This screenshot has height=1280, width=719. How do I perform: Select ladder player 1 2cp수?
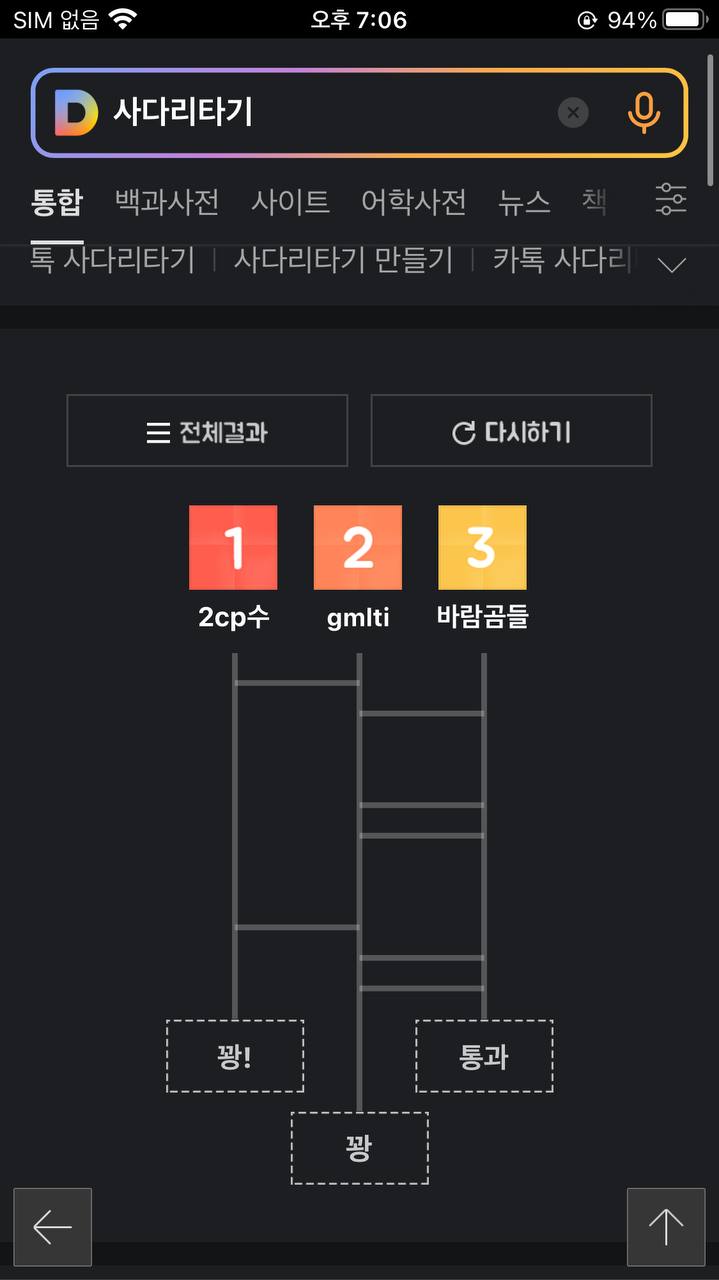(233, 548)
